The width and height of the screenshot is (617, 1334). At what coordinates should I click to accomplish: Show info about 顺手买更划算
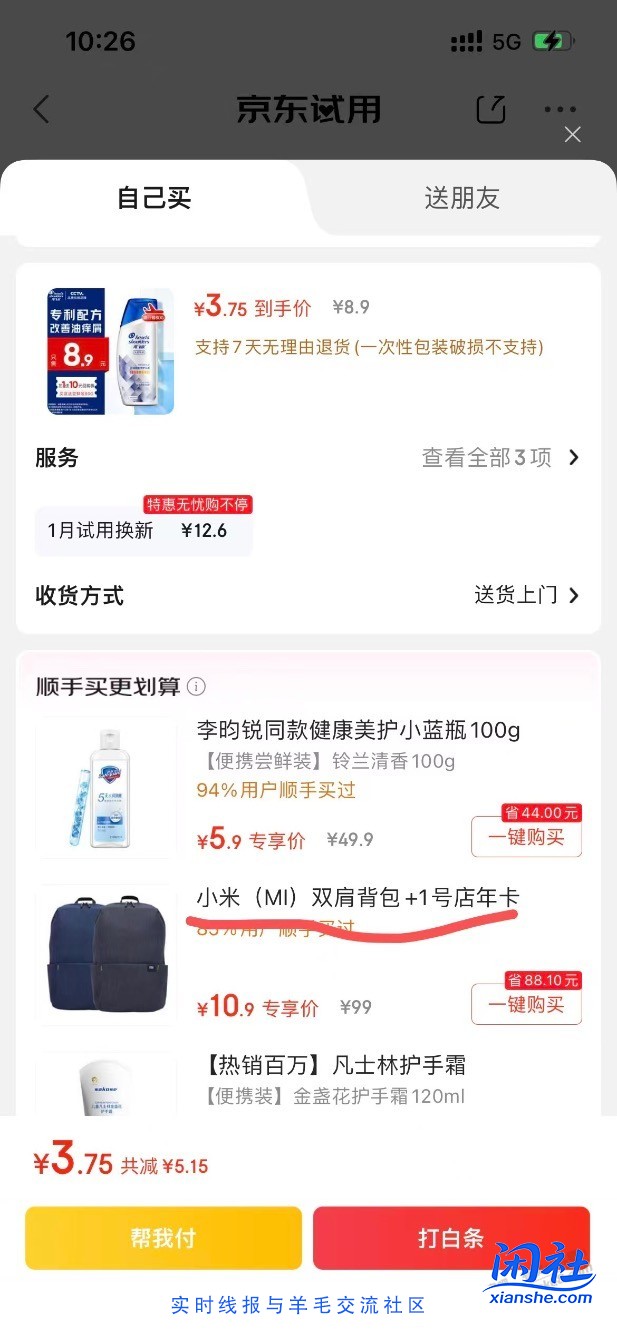point(197,687)
